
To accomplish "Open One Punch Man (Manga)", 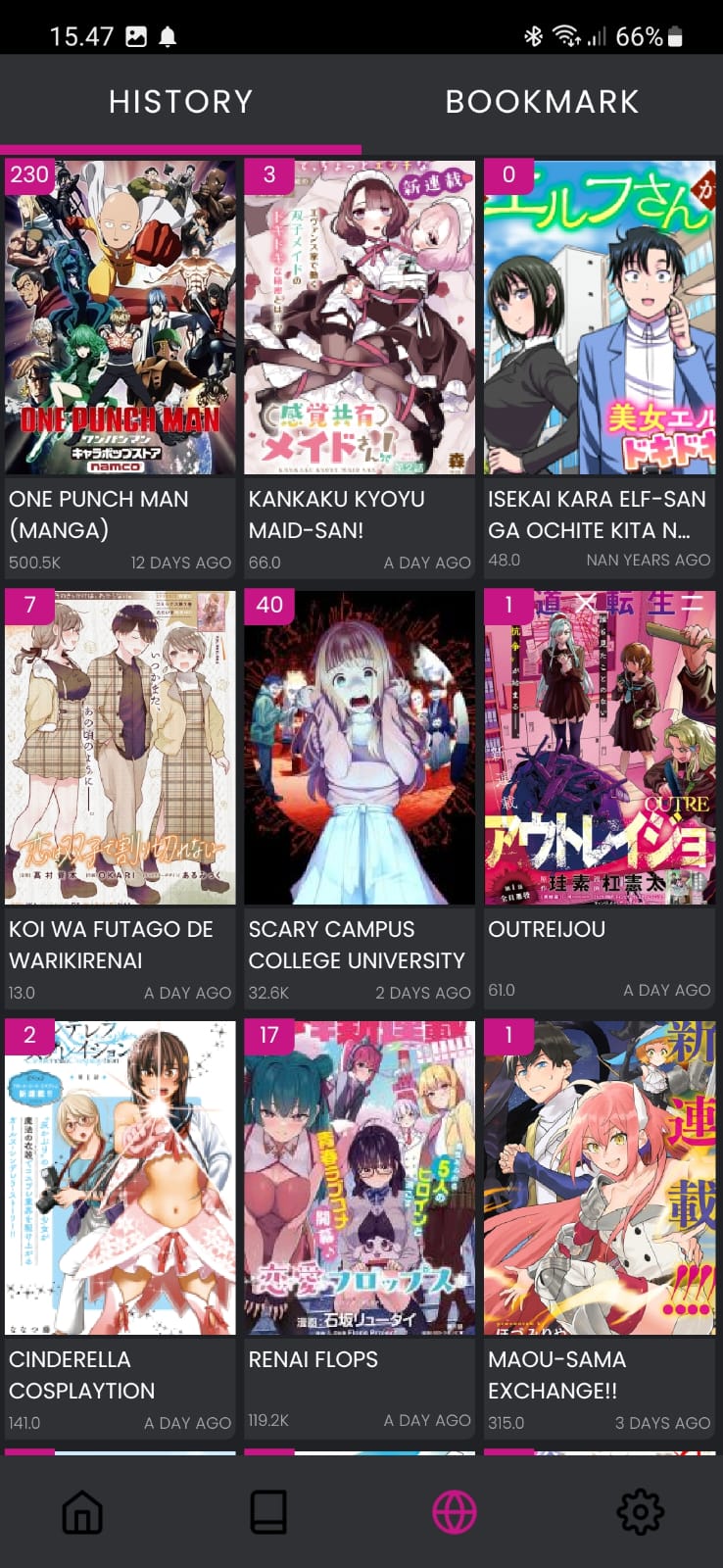I will pos(120,367).
